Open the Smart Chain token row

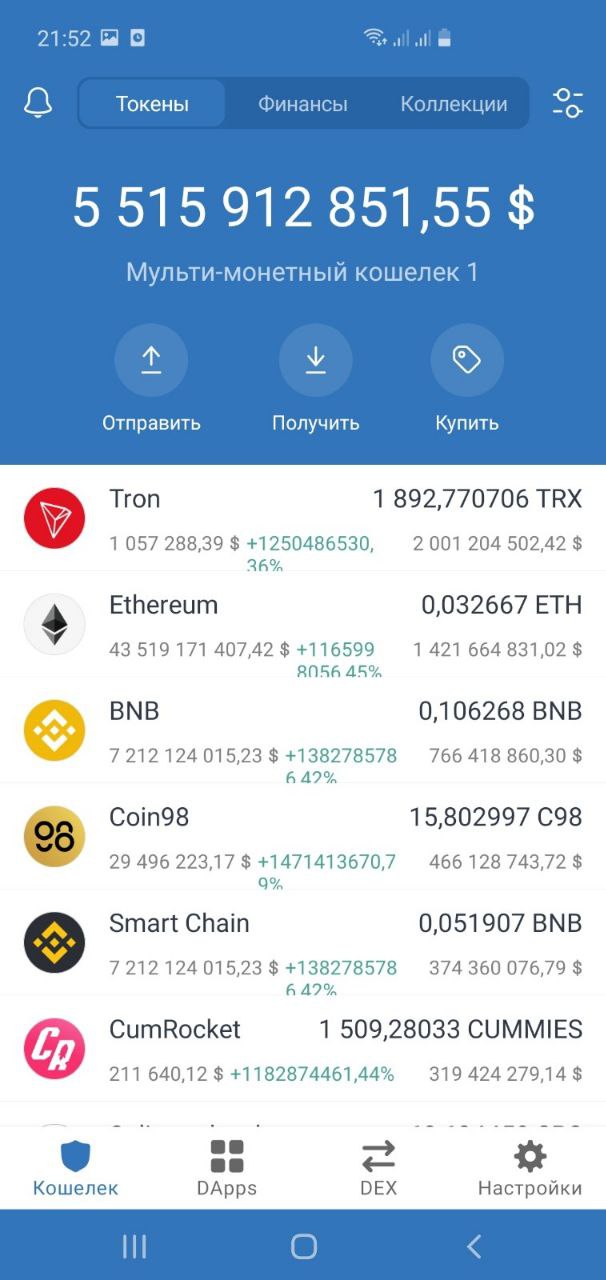(303, 943)
